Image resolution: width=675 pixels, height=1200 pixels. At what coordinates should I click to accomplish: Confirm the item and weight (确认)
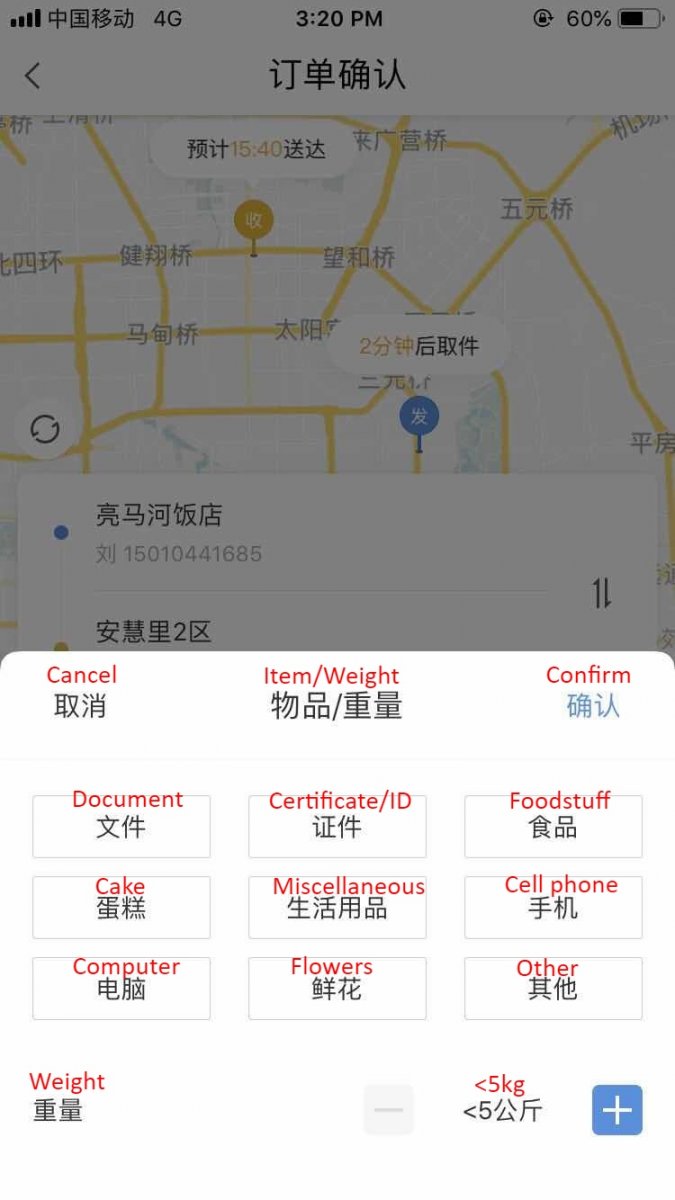coord(593,706)
